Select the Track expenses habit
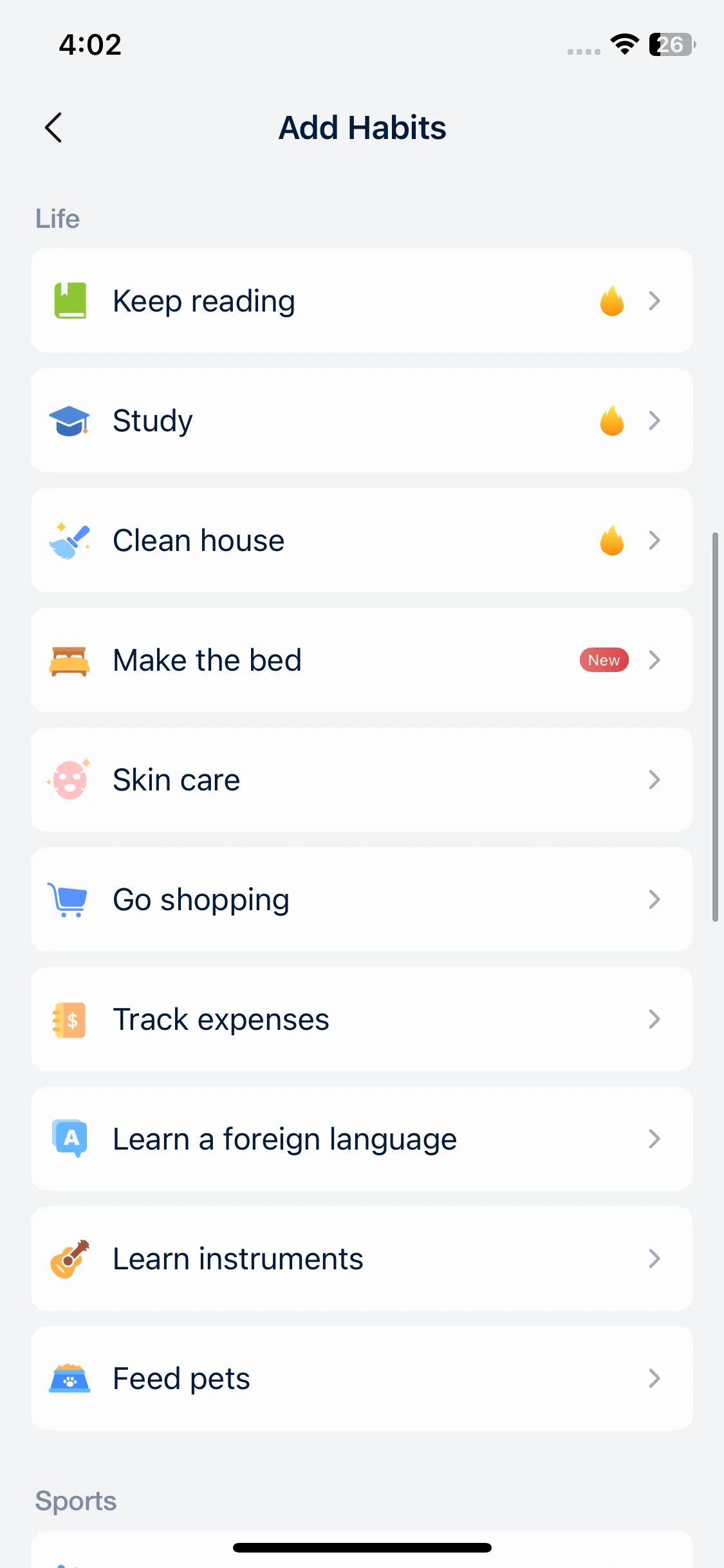 point(362,1019)
